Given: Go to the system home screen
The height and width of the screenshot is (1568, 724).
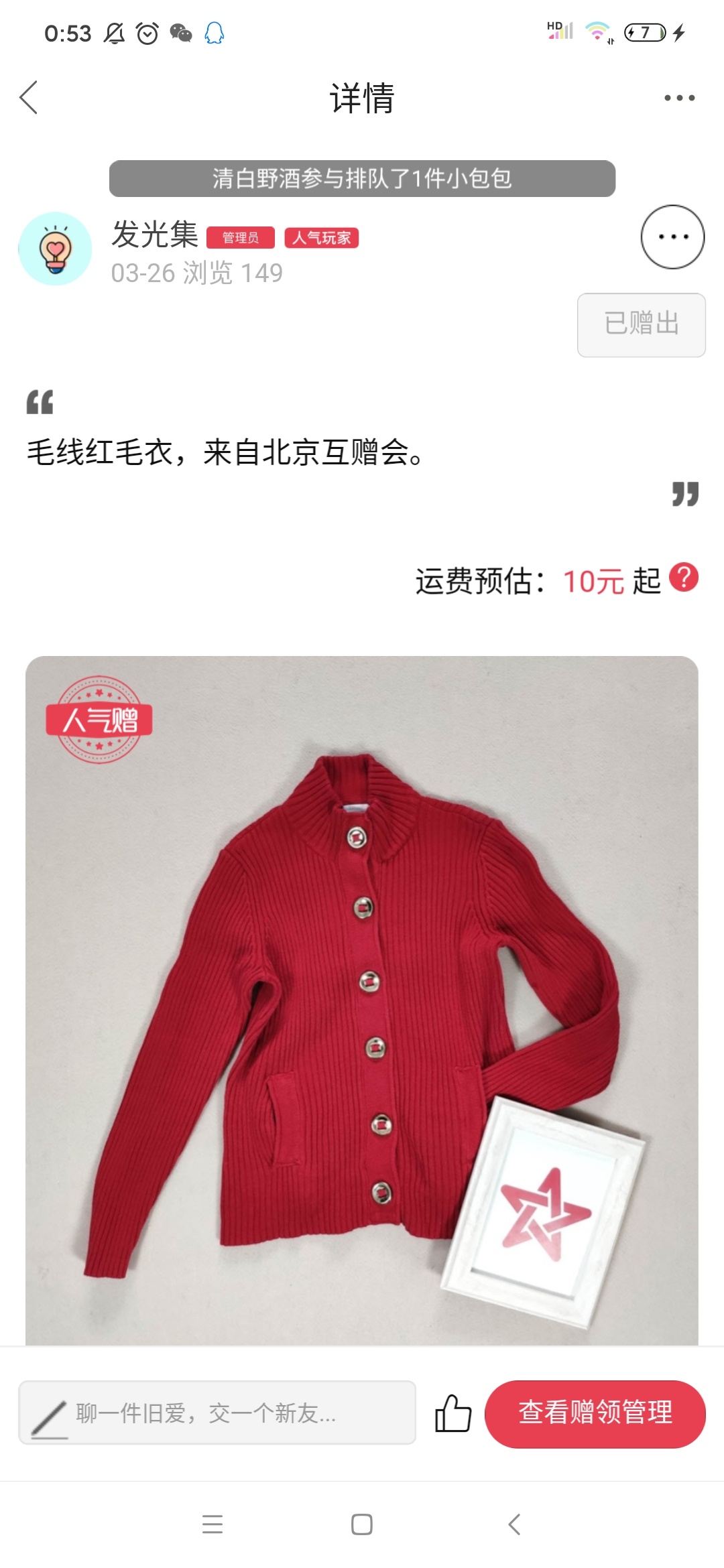Looking at the screenshot, I should tap(362, 1524).
